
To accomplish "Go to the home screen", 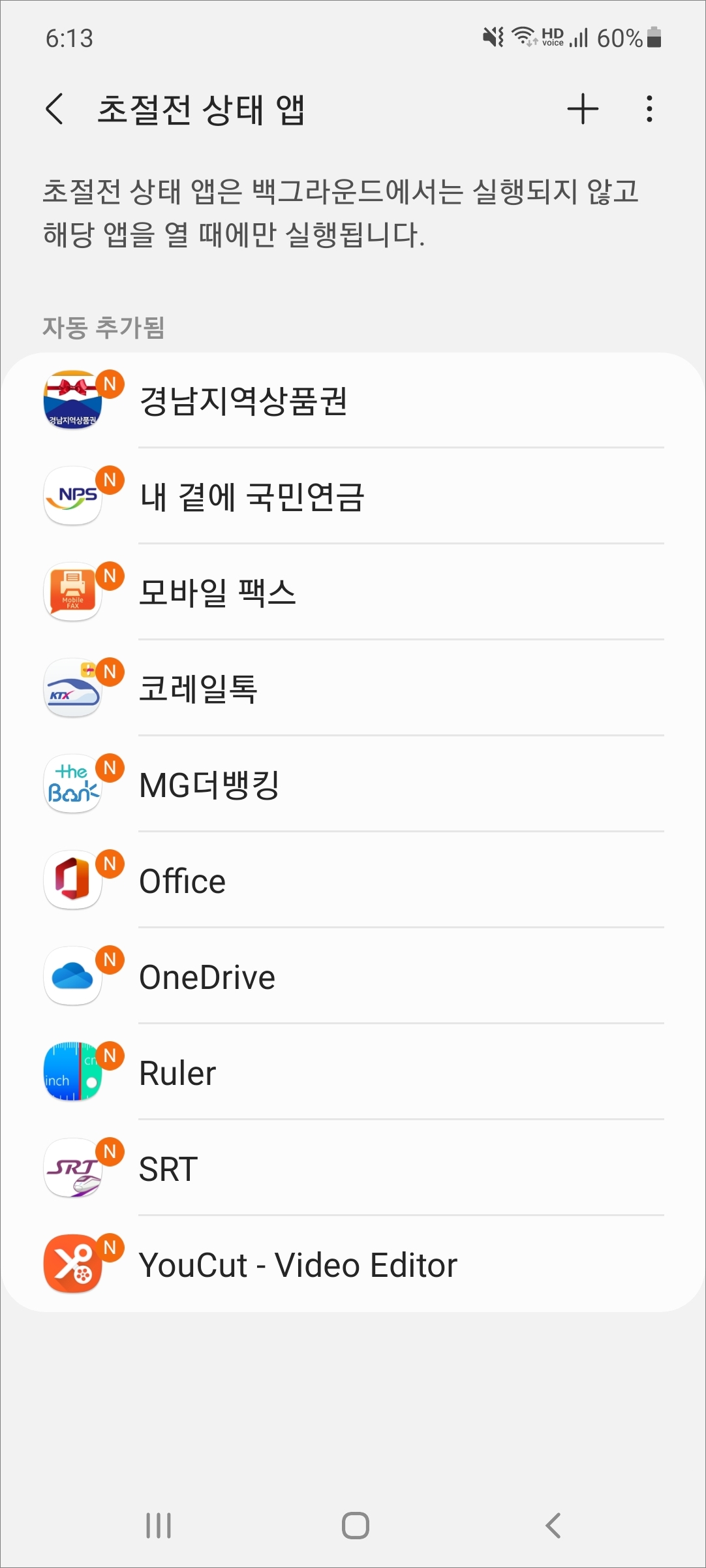I will [356, 1526].
